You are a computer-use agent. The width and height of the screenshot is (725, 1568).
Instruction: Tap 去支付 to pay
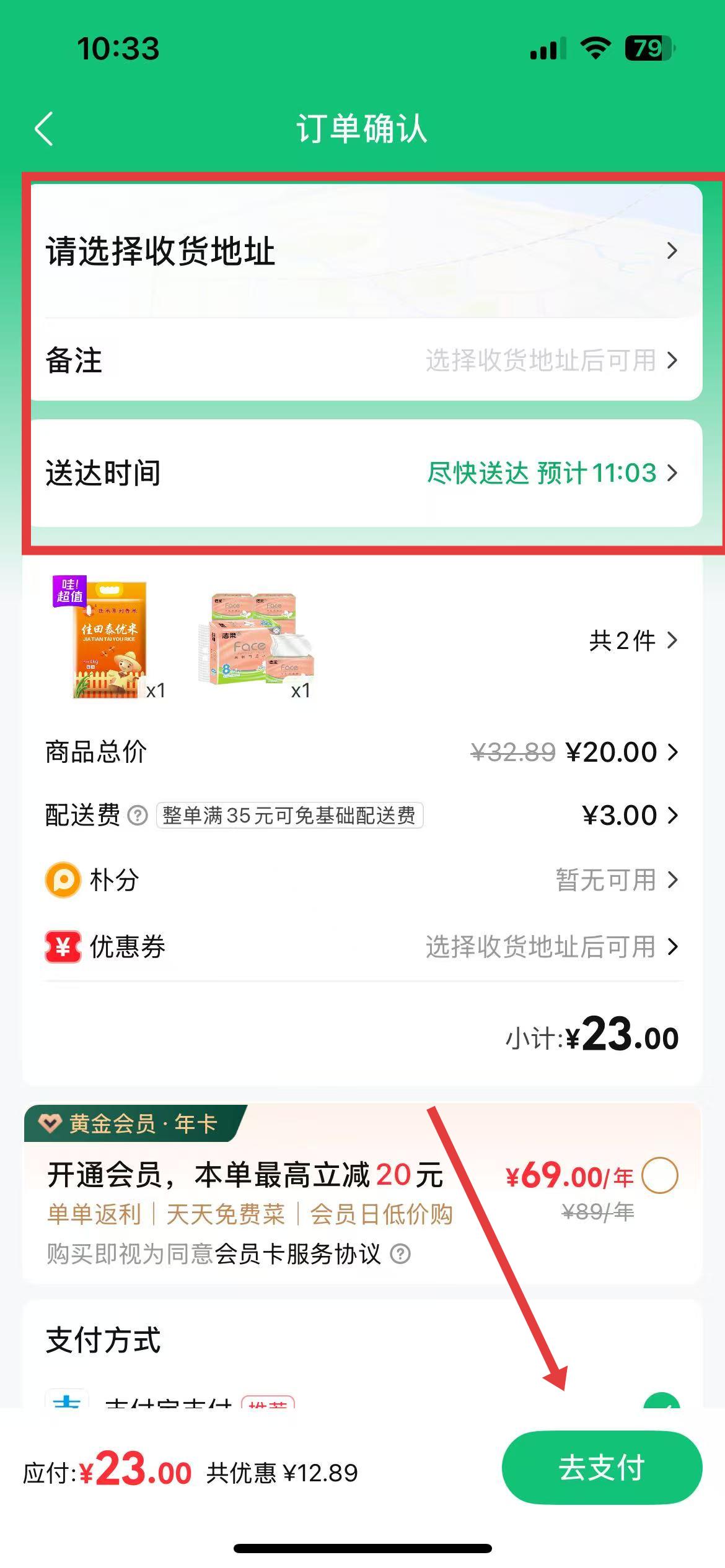click(x=602, y=1468)
